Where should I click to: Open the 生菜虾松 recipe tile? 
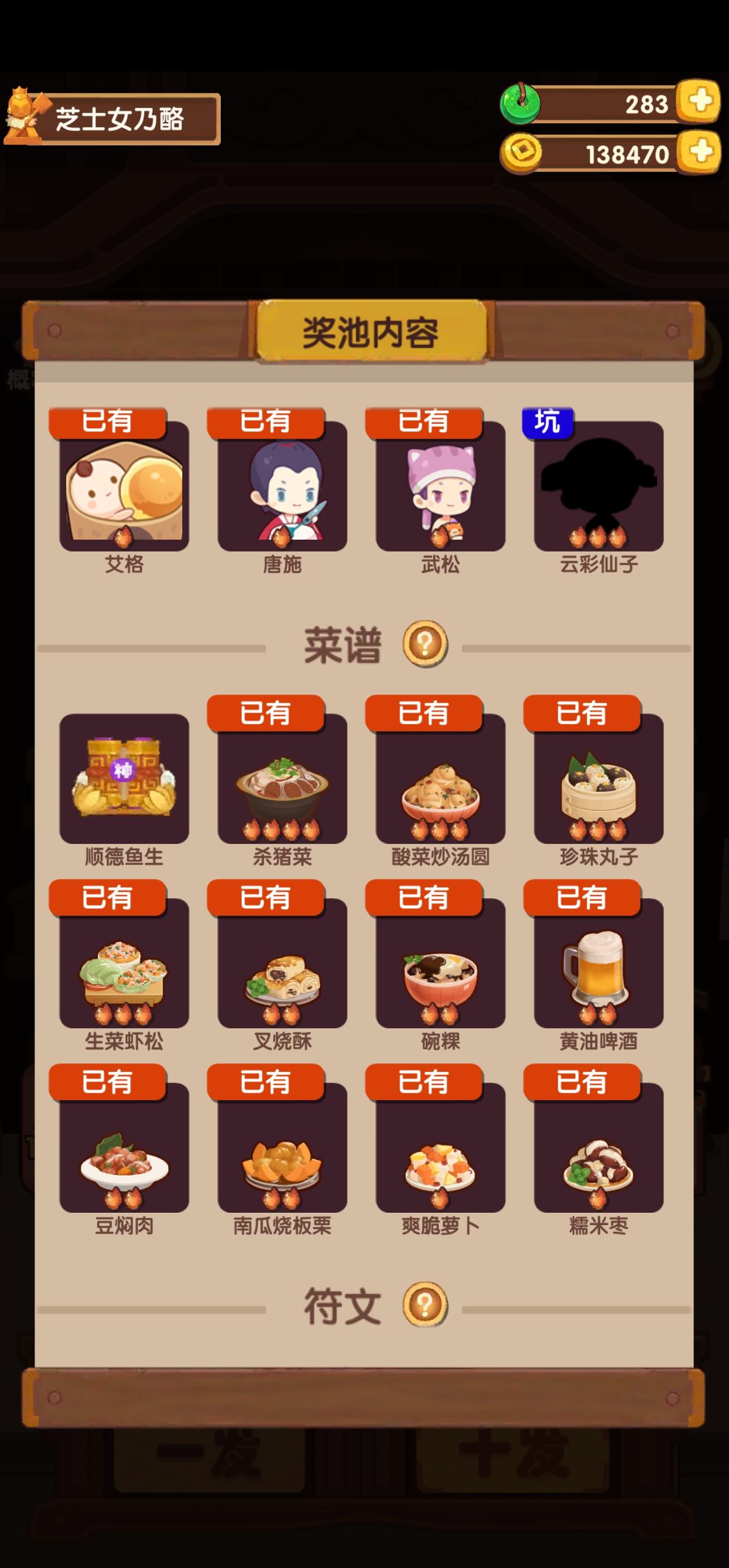point(125,963)
